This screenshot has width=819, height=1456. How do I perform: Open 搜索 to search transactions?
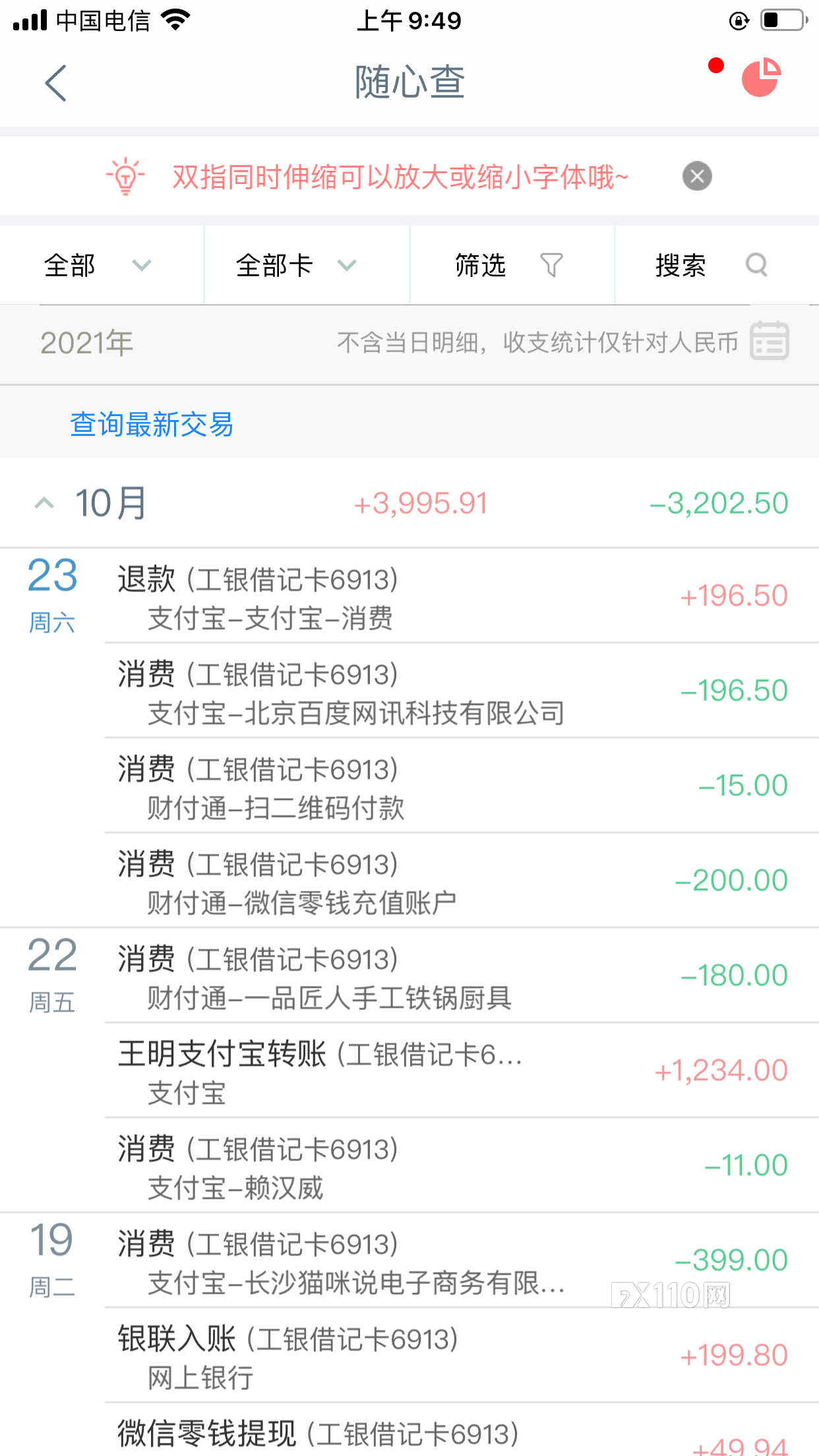(x=717, y=265)
